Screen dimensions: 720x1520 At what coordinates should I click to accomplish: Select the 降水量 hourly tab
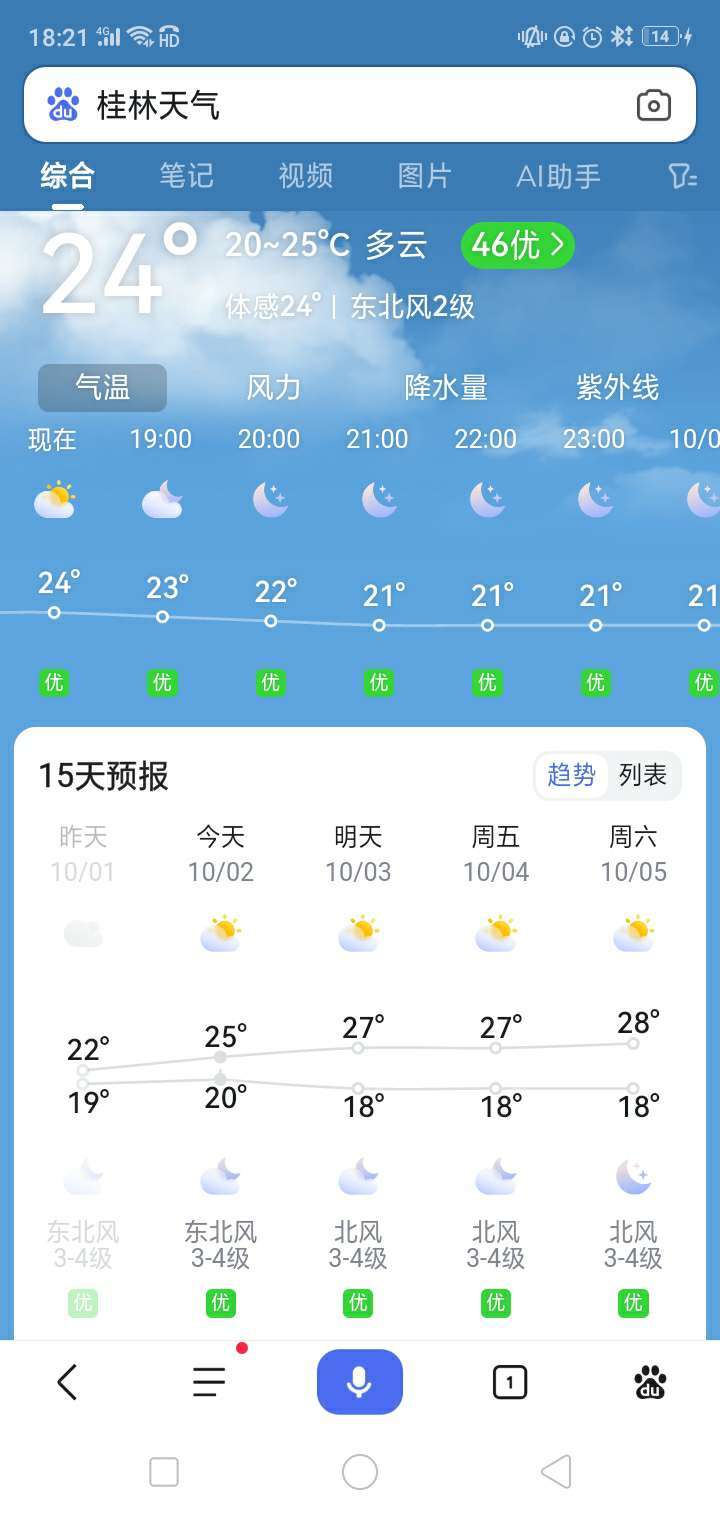coord(446,387)
